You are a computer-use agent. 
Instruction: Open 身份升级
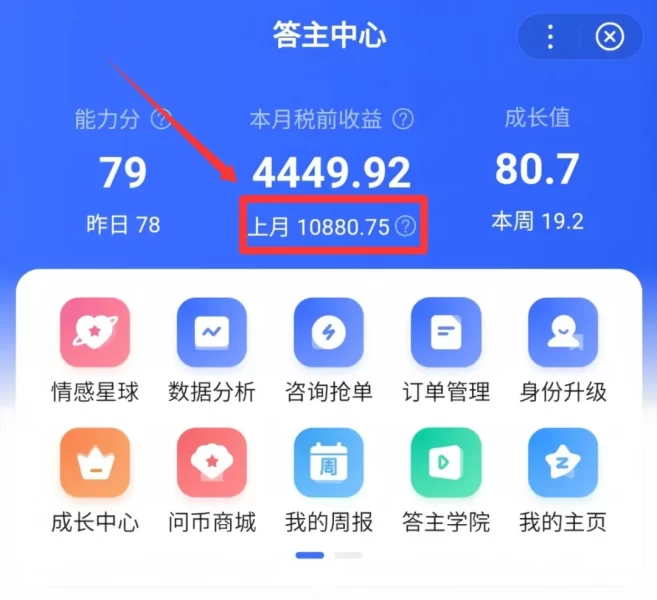tap(563, 333)
